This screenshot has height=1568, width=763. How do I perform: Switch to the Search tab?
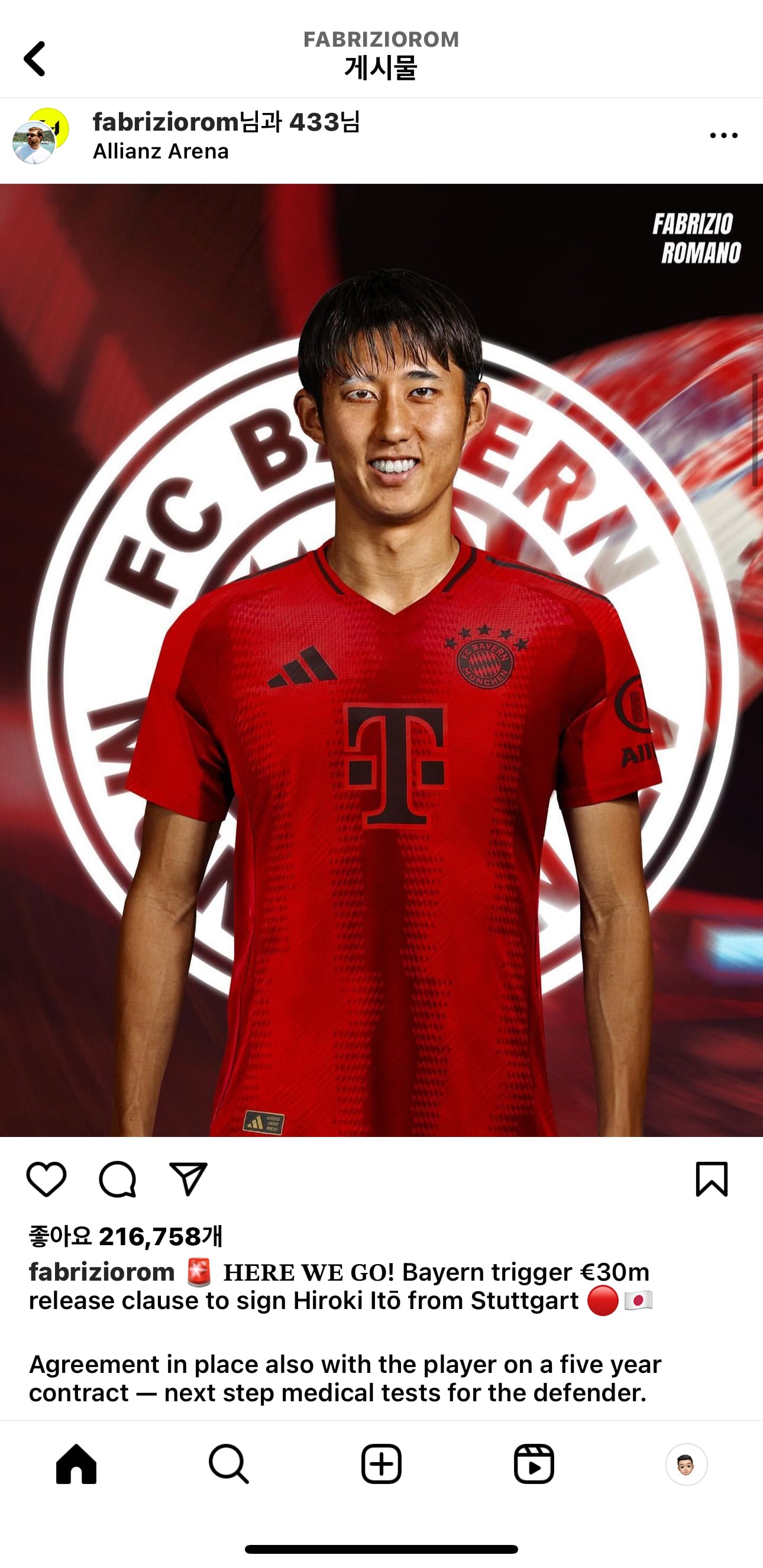click(229, 1464)
